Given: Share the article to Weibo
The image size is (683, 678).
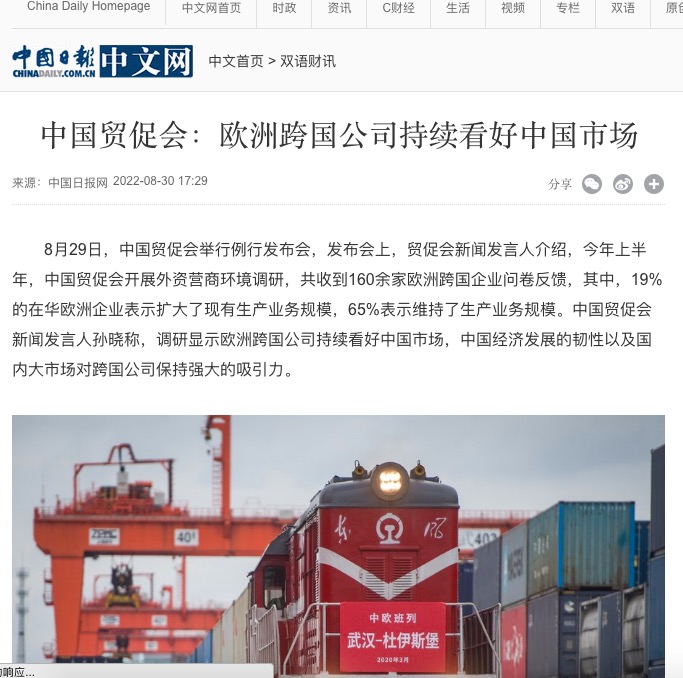Looking at the screenshot, I should tap(623, 183).
